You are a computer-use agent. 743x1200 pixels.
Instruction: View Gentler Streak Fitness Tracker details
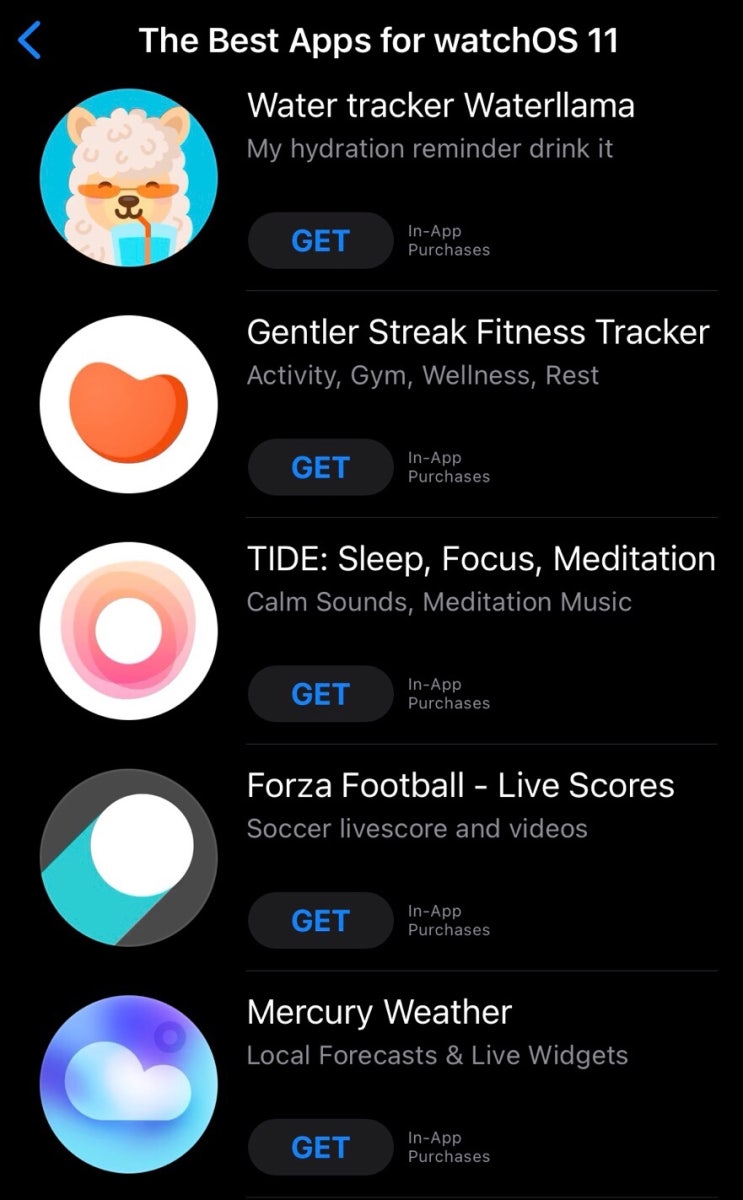pos(477,332)
